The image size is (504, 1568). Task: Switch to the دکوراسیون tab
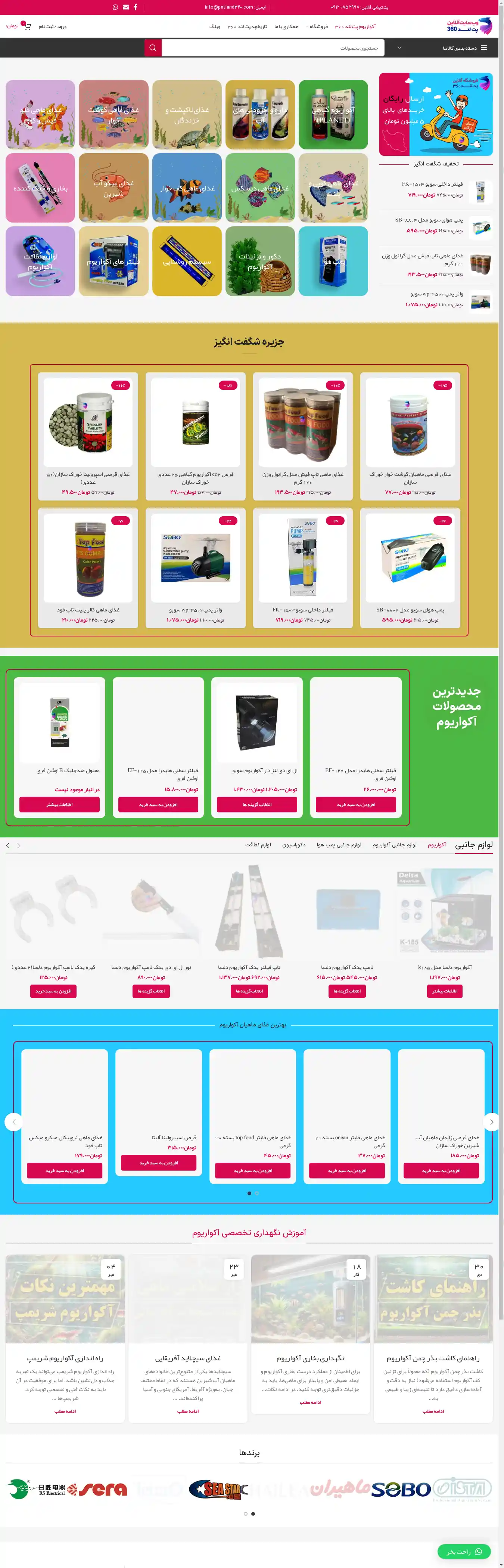294,844
